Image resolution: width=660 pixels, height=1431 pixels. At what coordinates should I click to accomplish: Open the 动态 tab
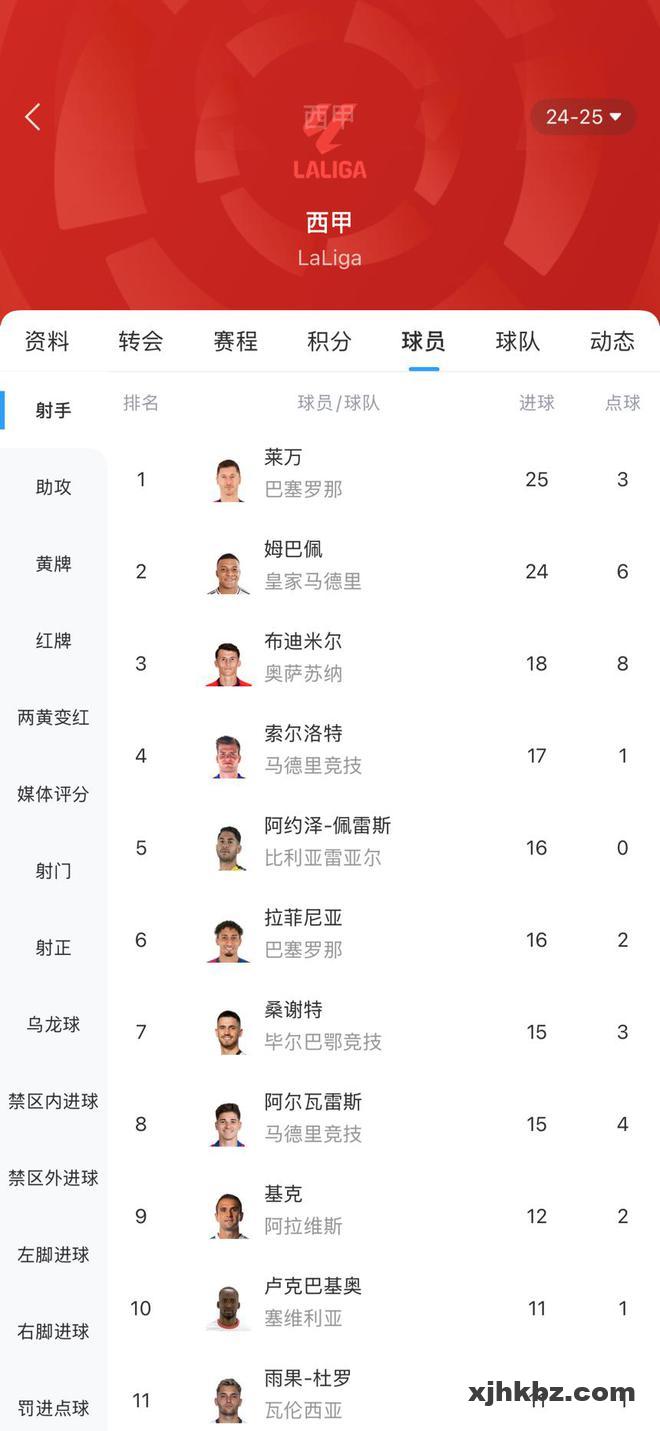click(x=612, y=341)
